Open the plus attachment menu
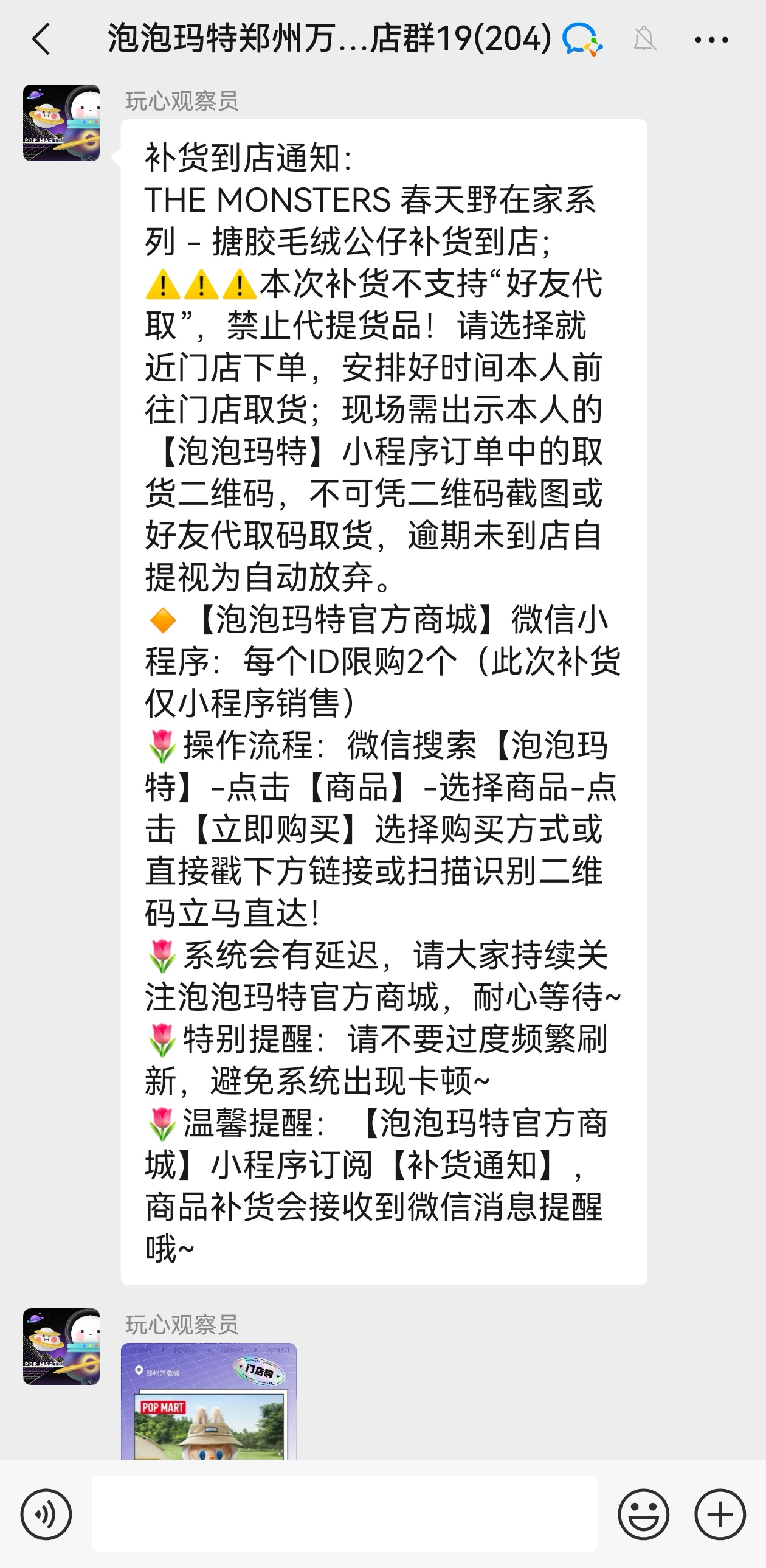This screenshot has width=766, height=1568. click(720, 1514)
